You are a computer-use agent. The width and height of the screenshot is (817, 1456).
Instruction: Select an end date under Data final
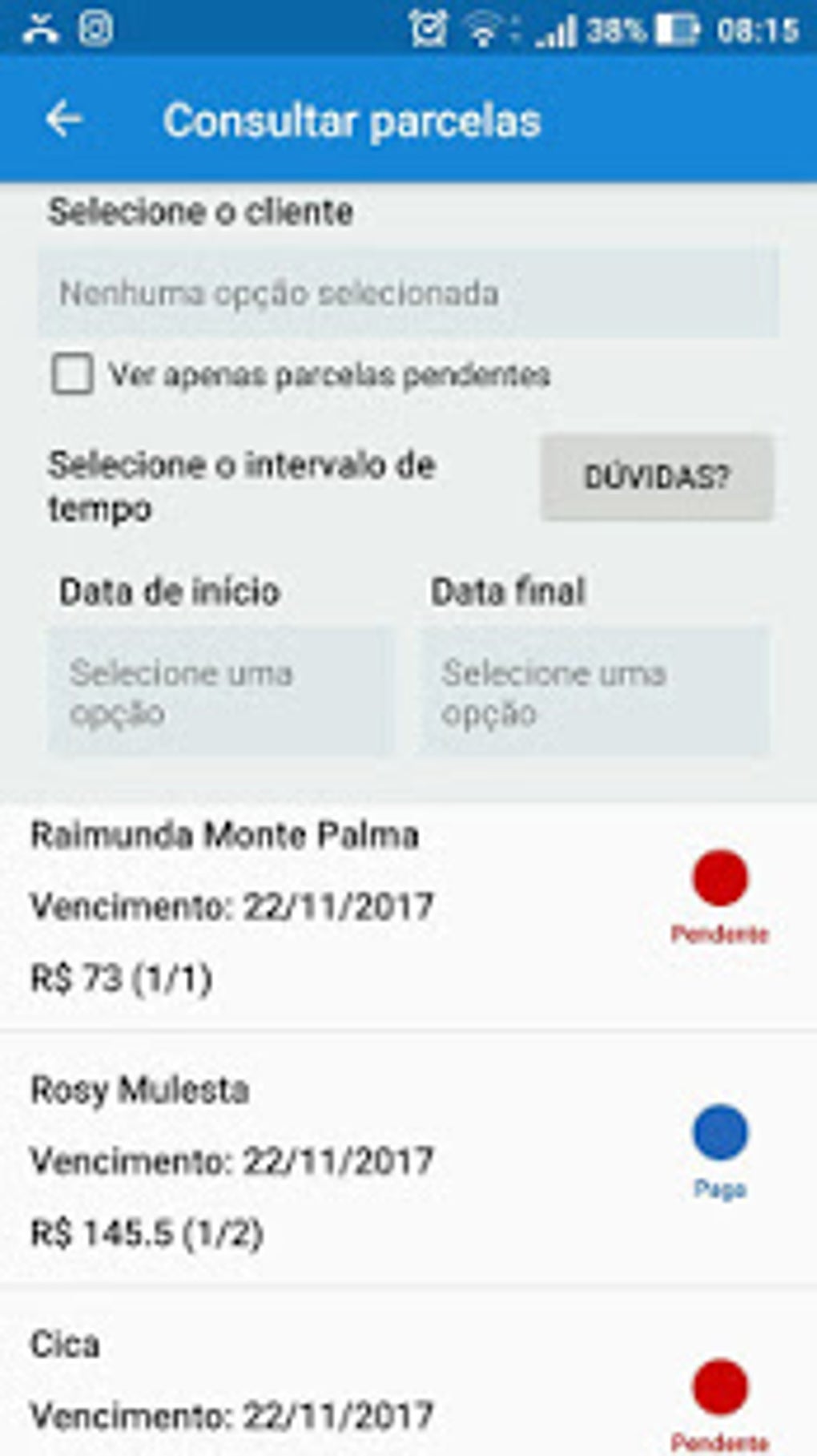tap(594, 692)
